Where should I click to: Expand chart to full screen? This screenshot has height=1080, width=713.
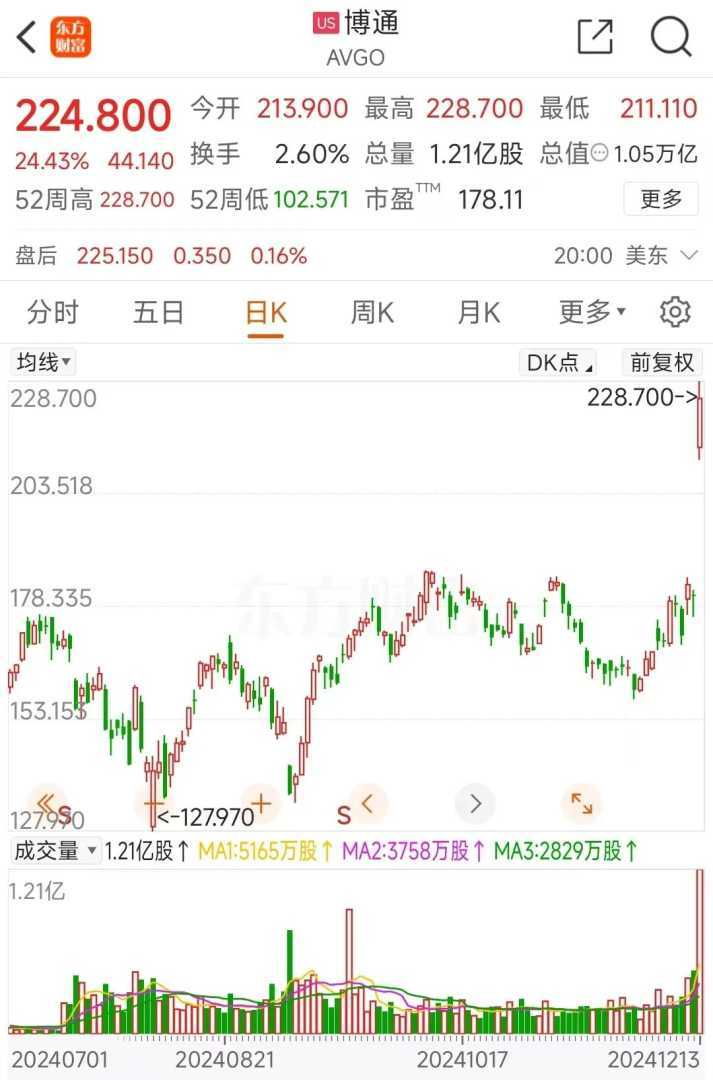pos(581,803)
